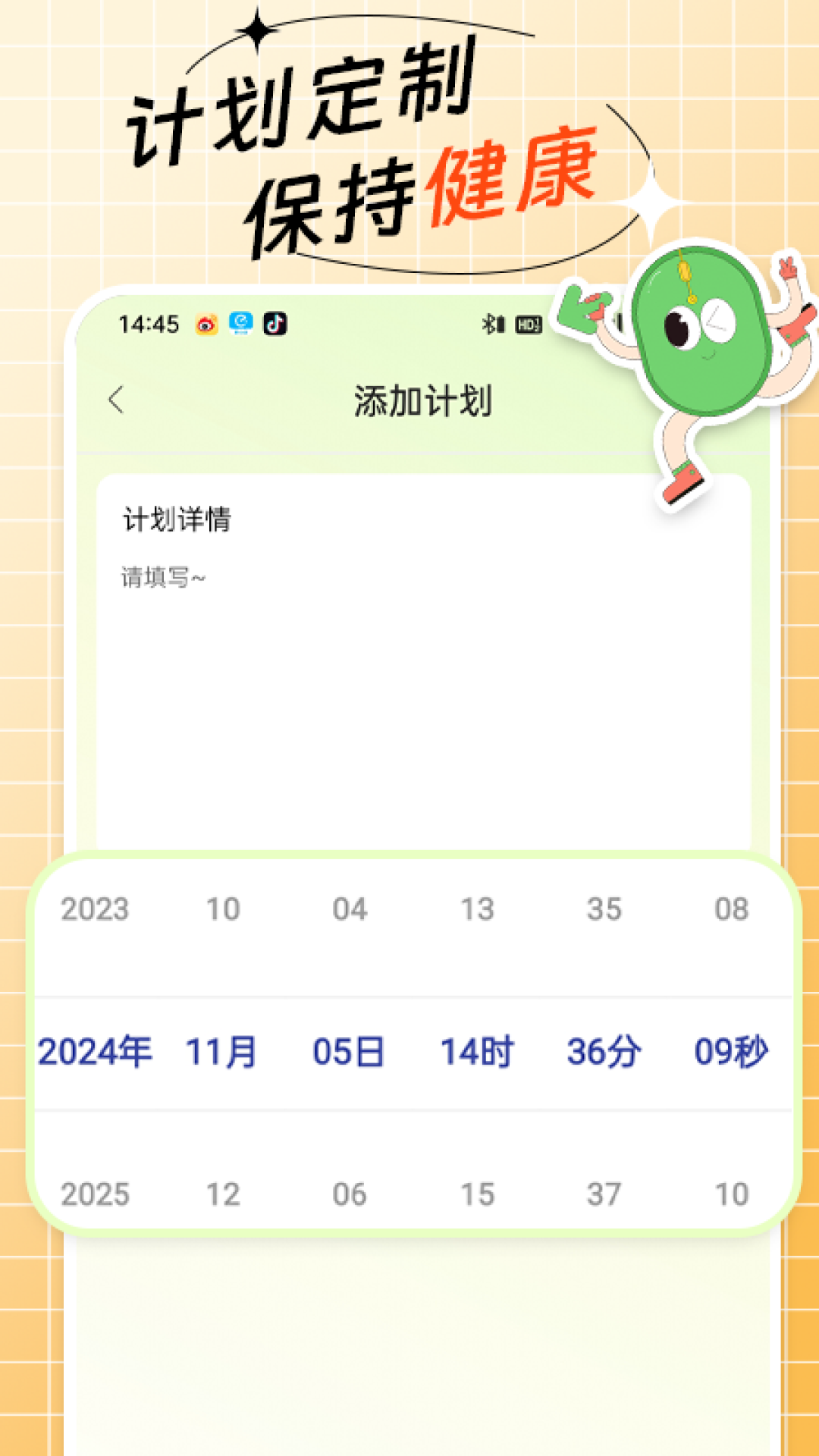The height and width of the screenshot is (1456, 819).
Task: Tap the 请填写~ plan input field
Action: tap(161, 576)
